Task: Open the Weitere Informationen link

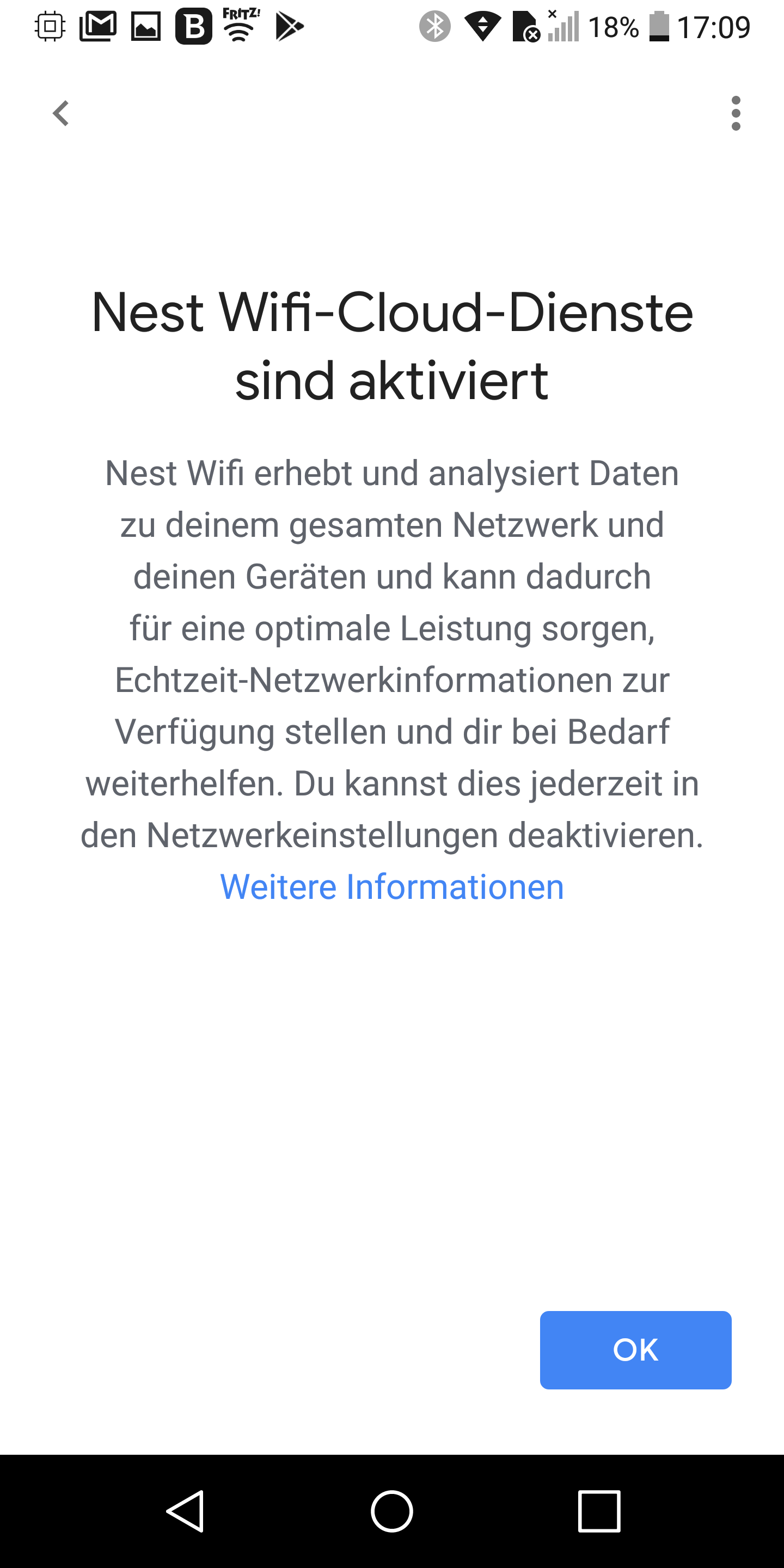Action: (x=392, y=887)
